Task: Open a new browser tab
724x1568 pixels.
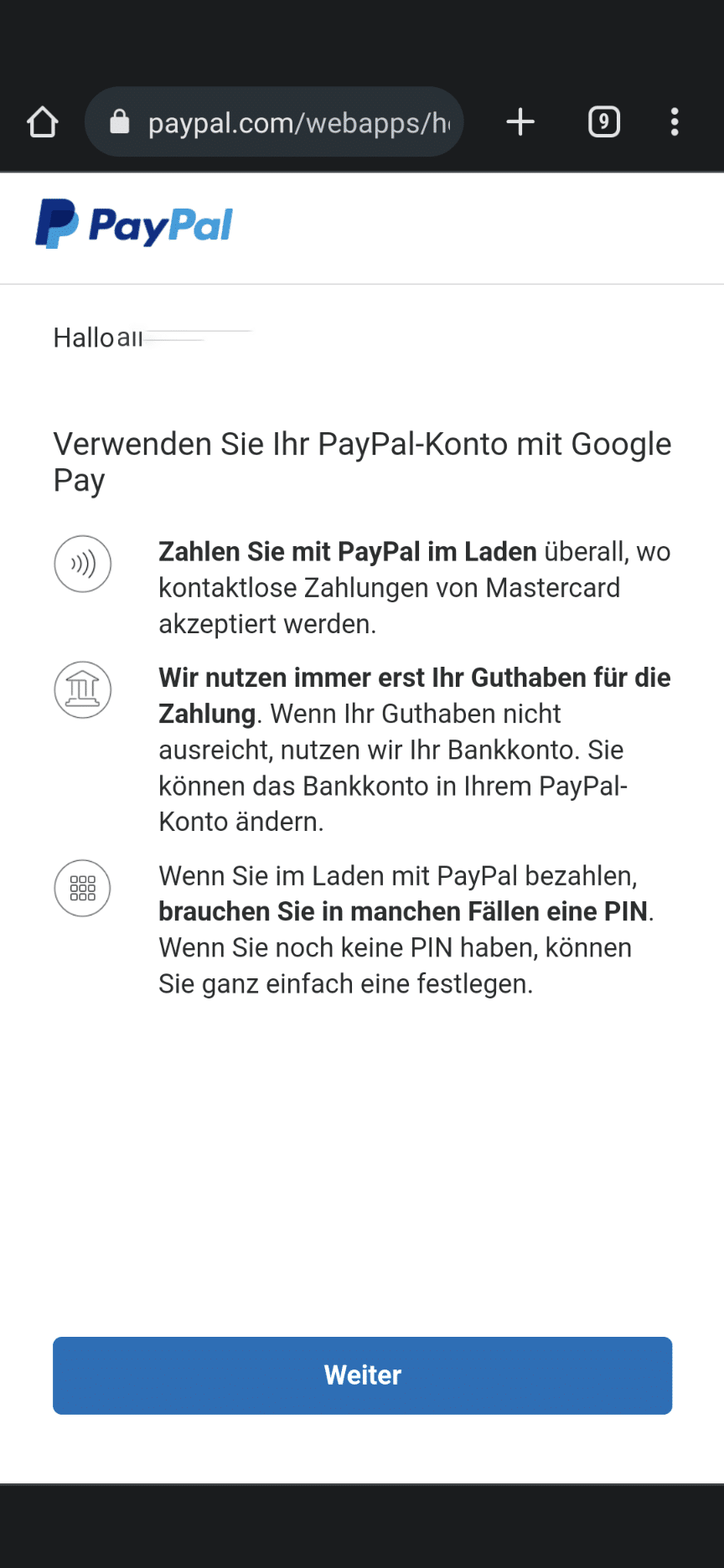Action: tap(520, 122)
